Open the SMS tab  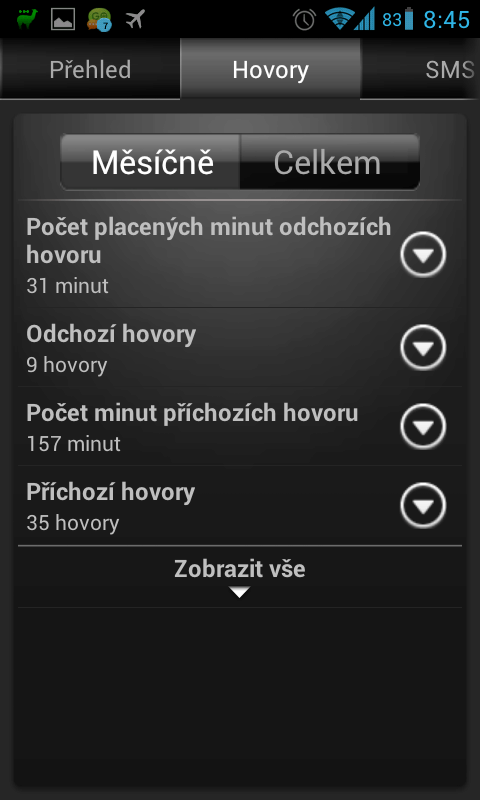(421, 69)
